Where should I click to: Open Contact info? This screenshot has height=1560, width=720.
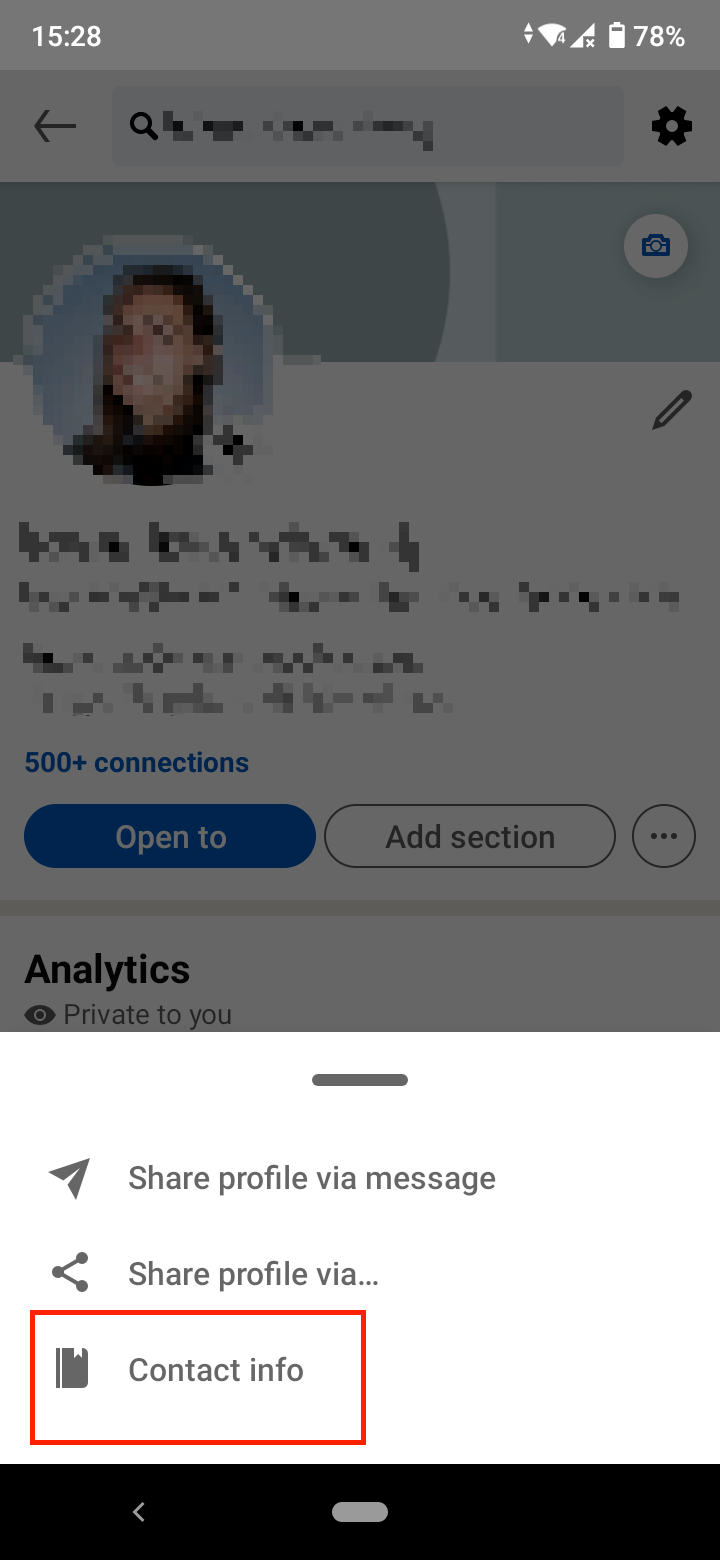click(360, 1370)
